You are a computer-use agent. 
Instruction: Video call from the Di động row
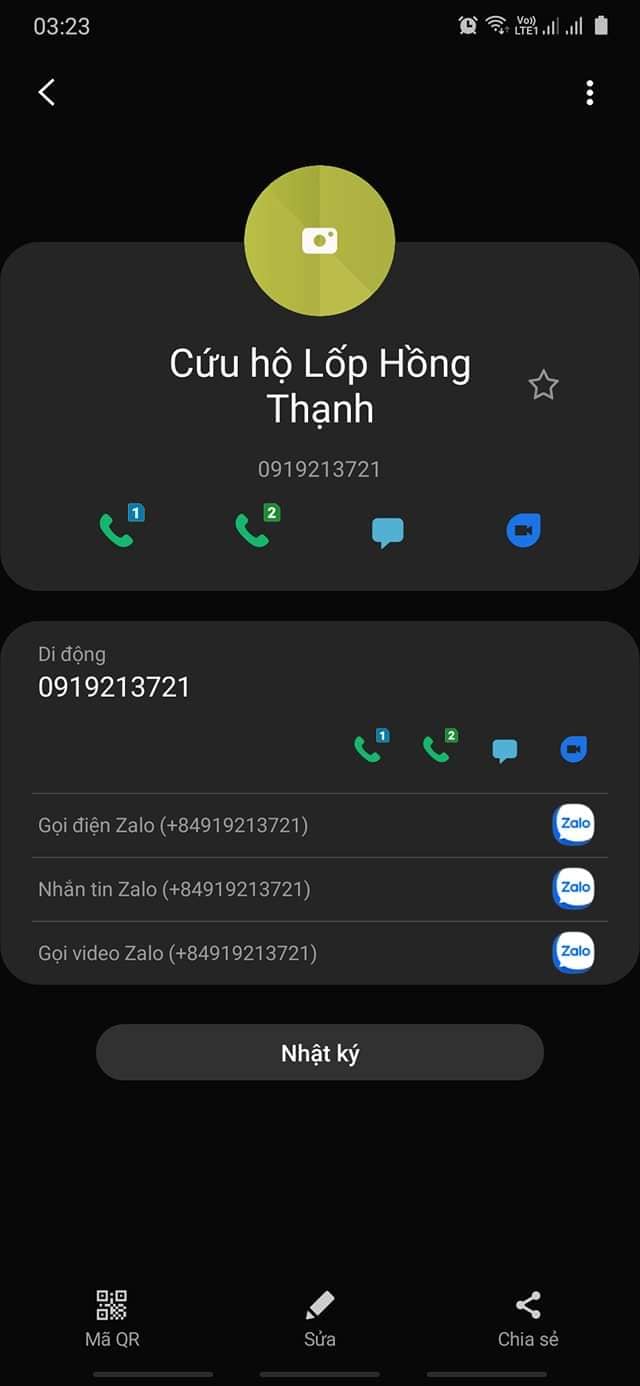tap(573, 749)
